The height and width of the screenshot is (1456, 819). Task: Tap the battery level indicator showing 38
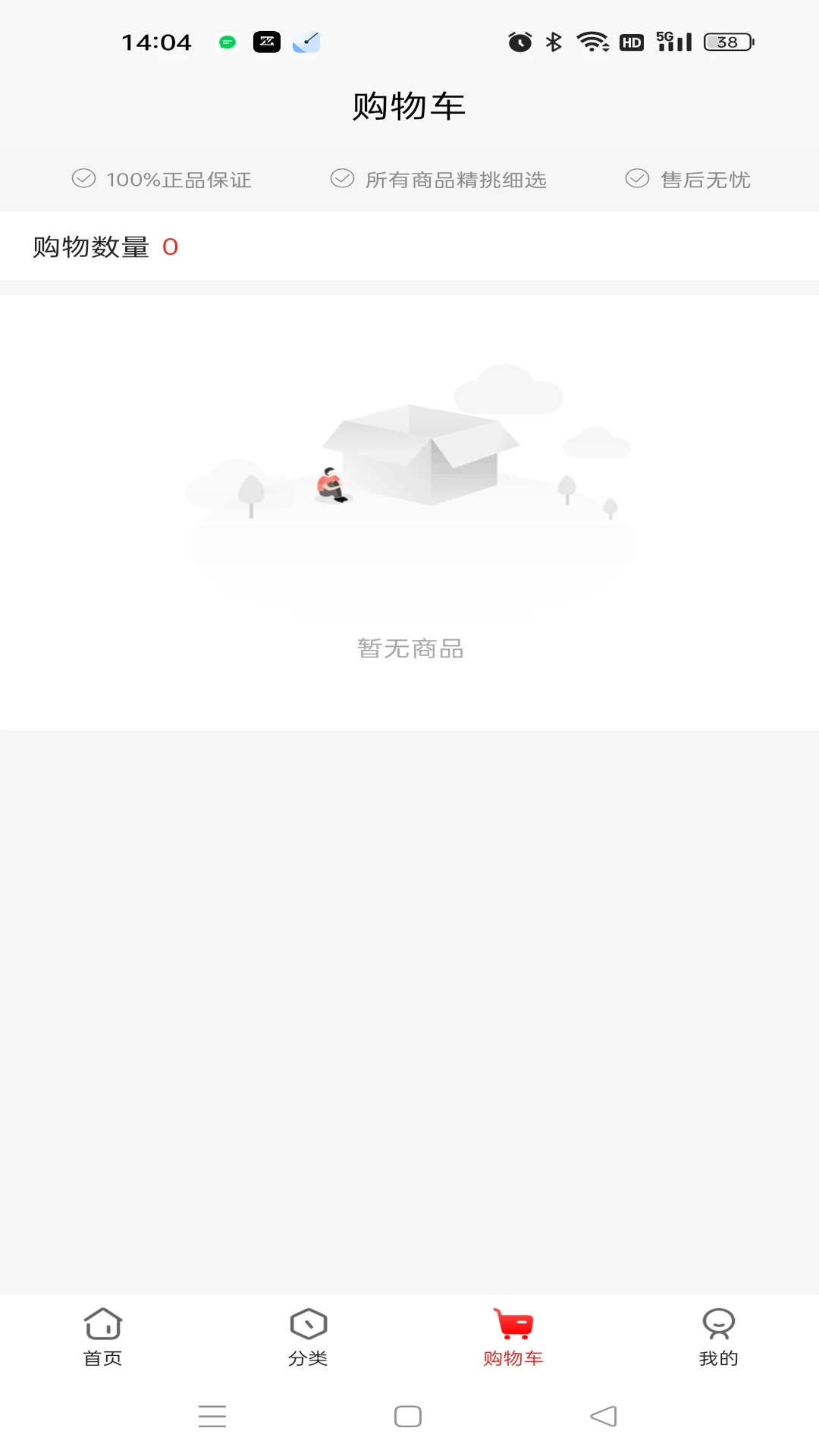tap(724, 42)
